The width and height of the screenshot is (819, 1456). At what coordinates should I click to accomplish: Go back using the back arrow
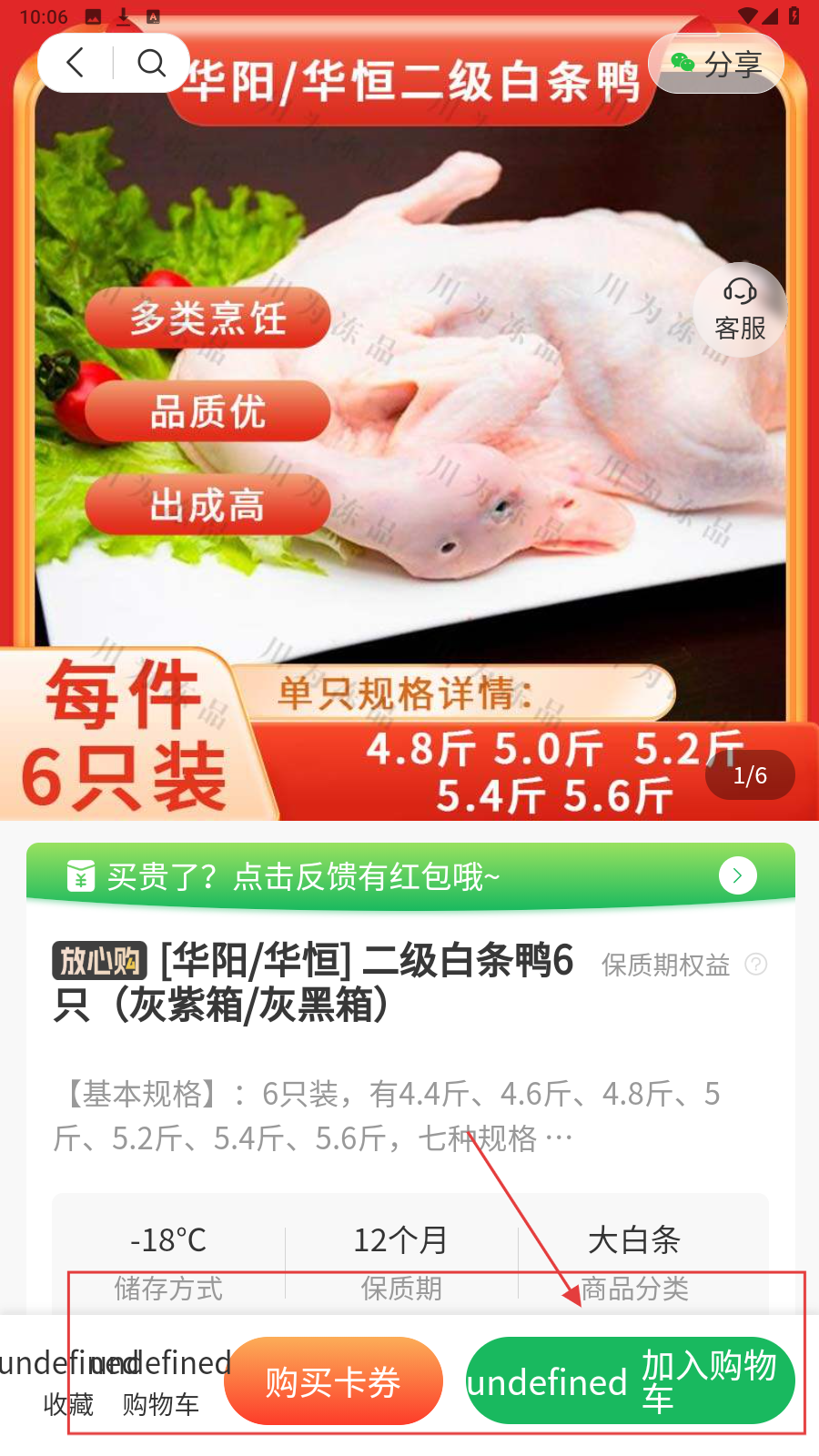76,63
